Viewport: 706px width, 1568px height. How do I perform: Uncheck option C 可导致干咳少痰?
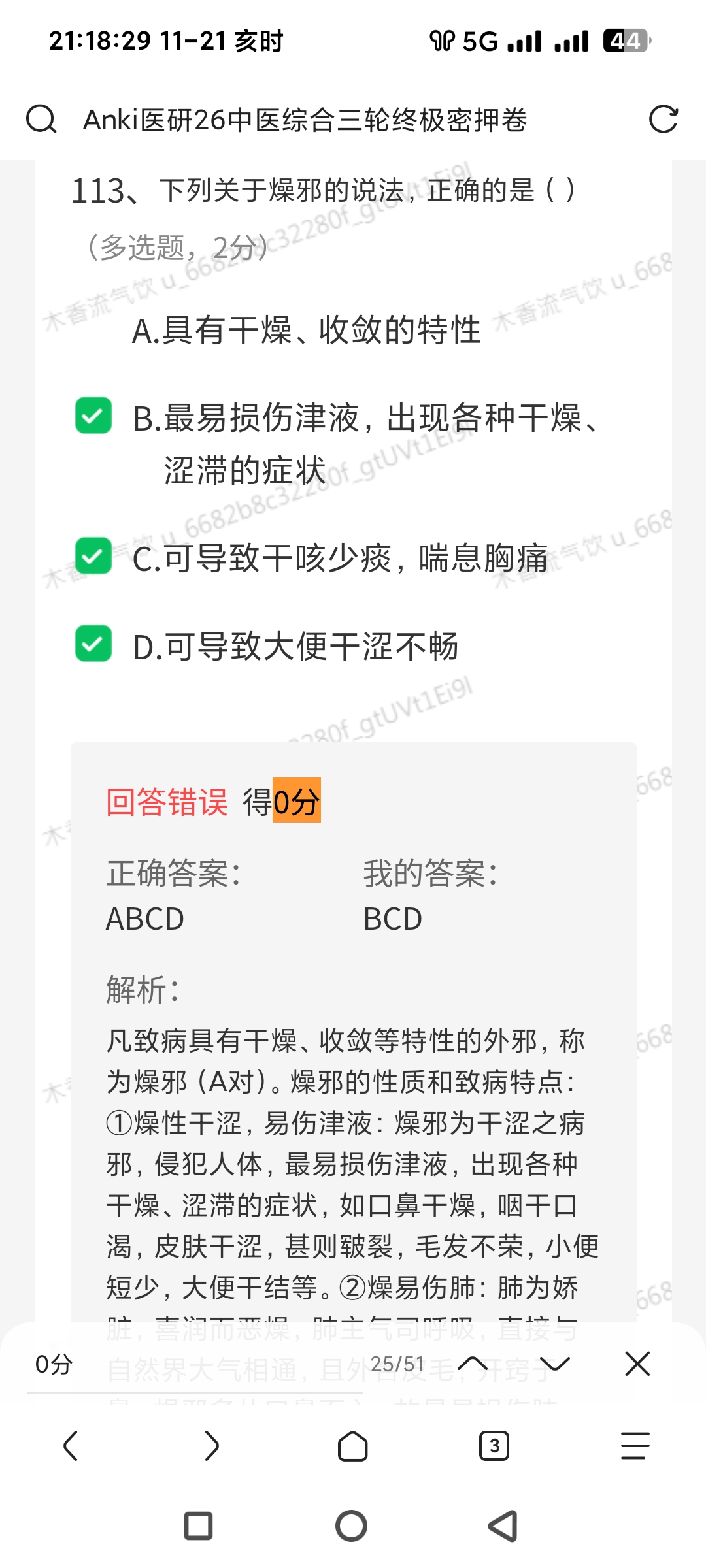pyautogui.click(x=93, y=556)
